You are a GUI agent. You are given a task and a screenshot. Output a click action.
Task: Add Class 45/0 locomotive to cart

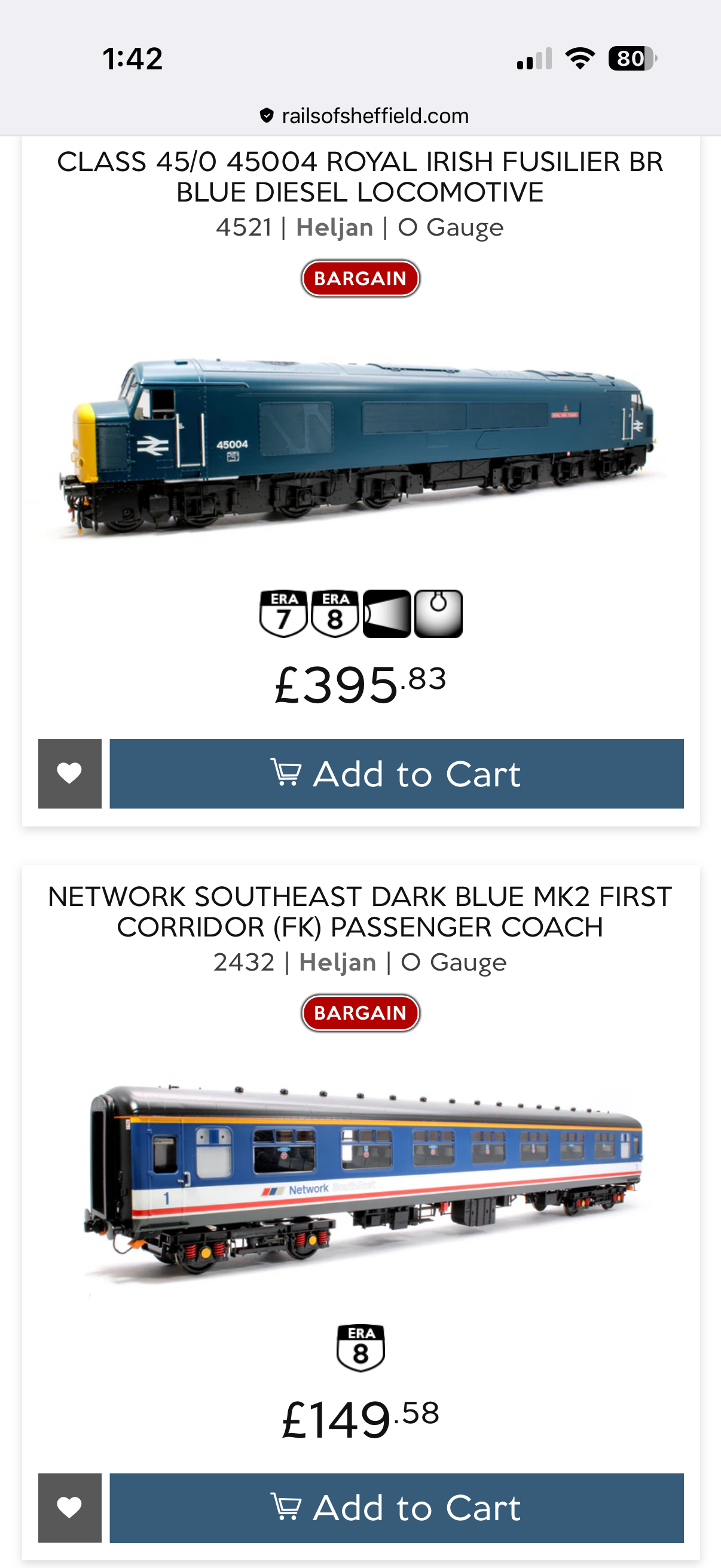(x=396, y=774)
